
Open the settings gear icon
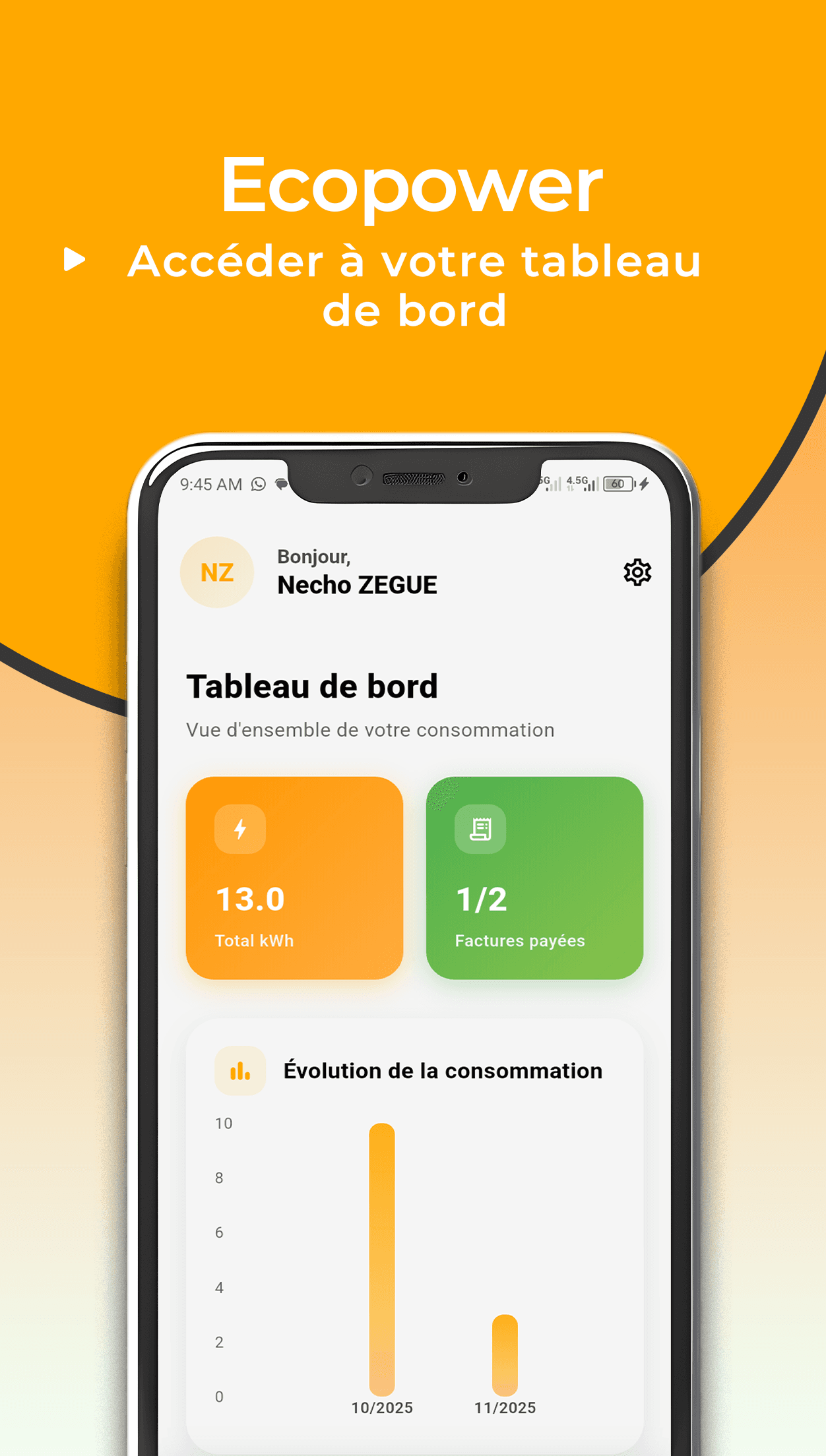[637, 572]
